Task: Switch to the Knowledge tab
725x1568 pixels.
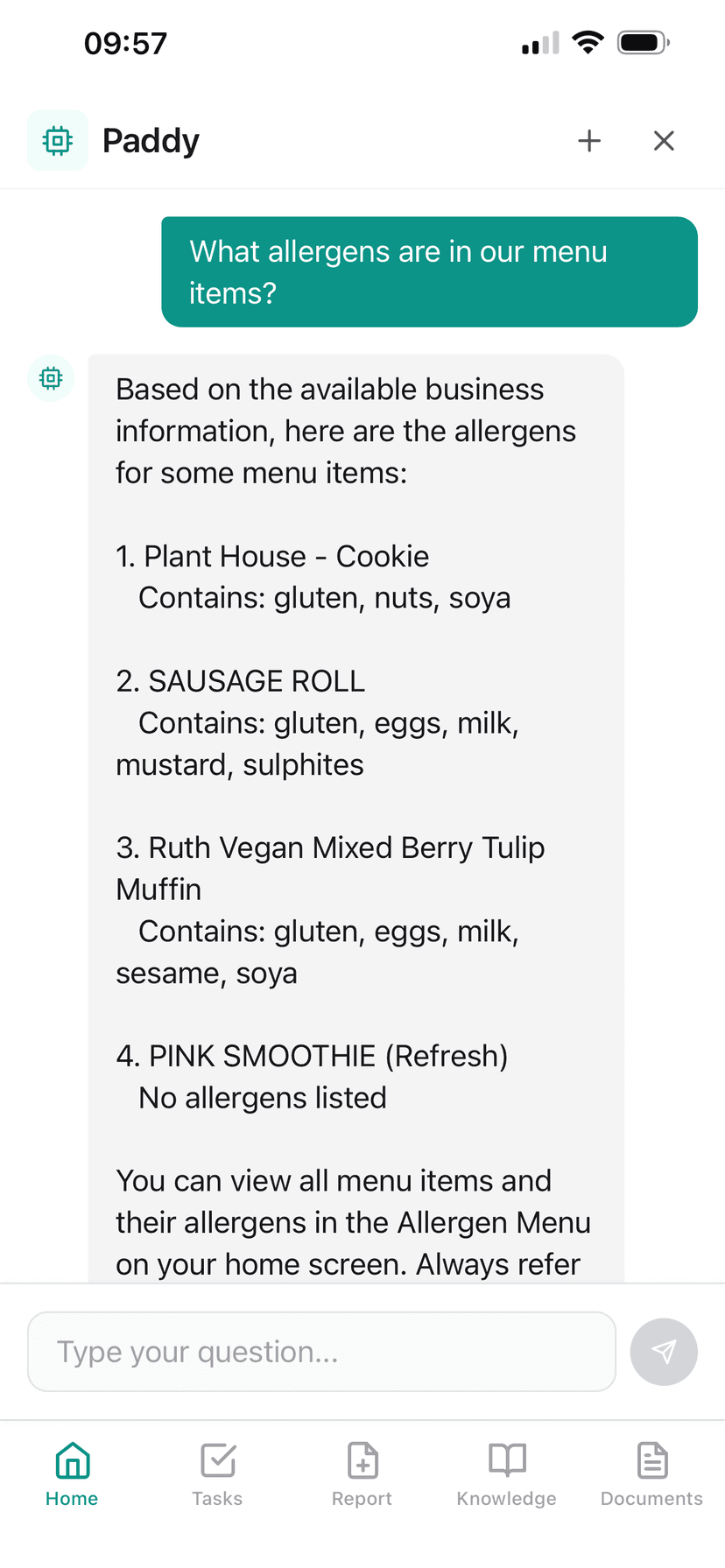Action: click(x=507, y=1474)
